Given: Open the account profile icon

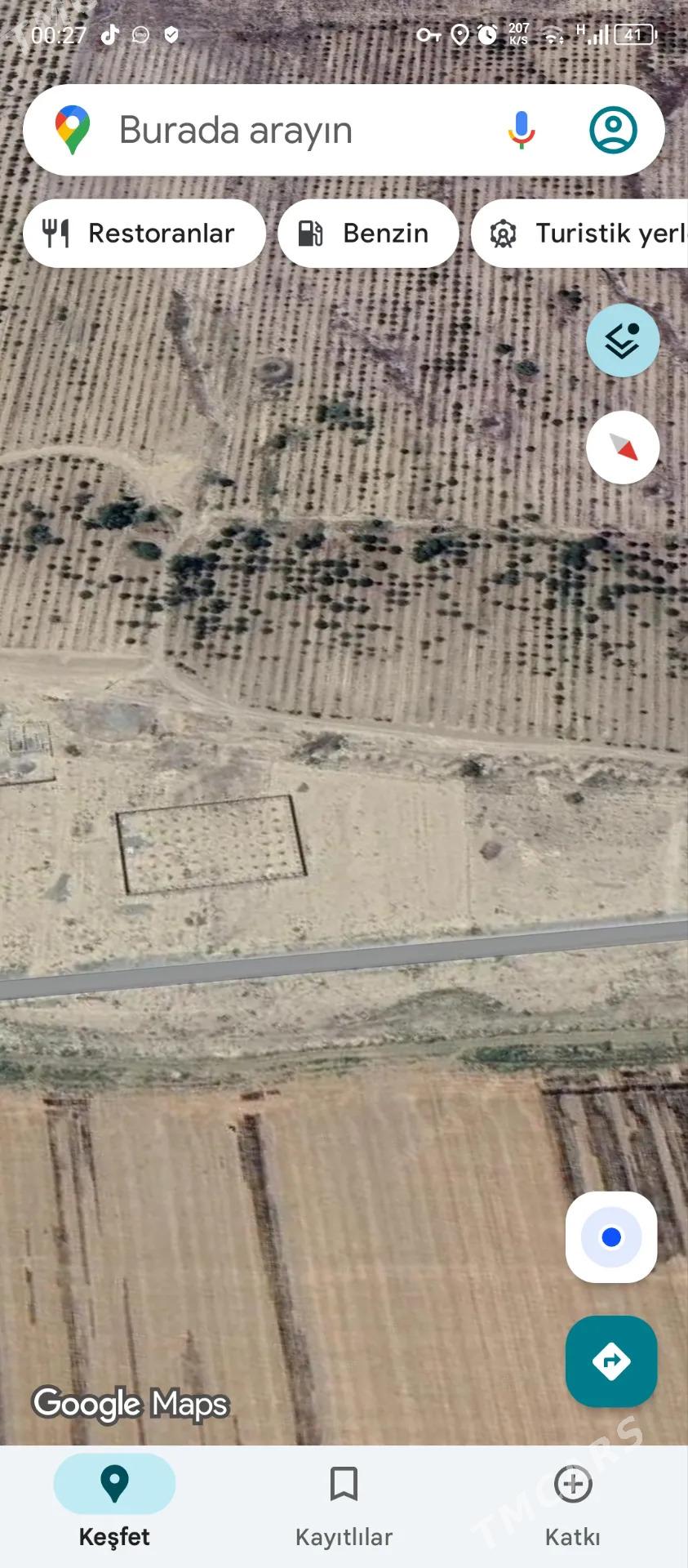Looking at the screenshot, I should pos(613,130).
